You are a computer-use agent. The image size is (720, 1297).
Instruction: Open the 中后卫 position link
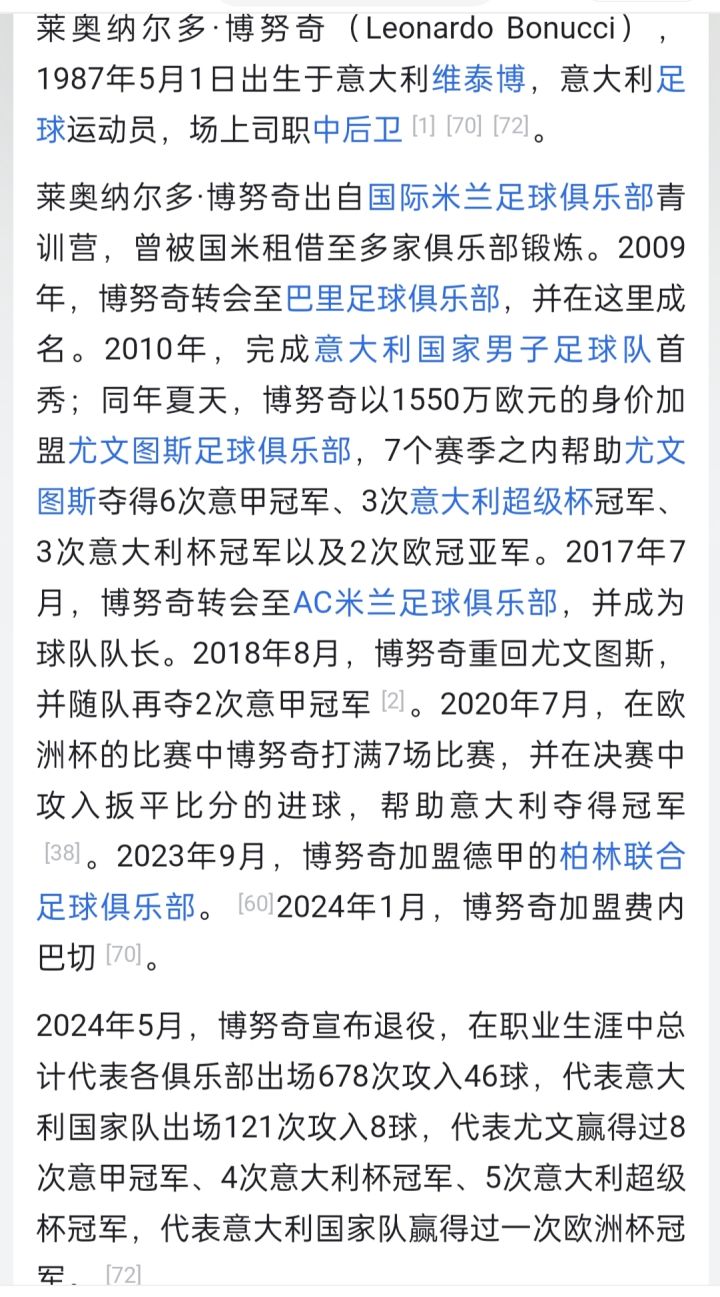(357, 130)
